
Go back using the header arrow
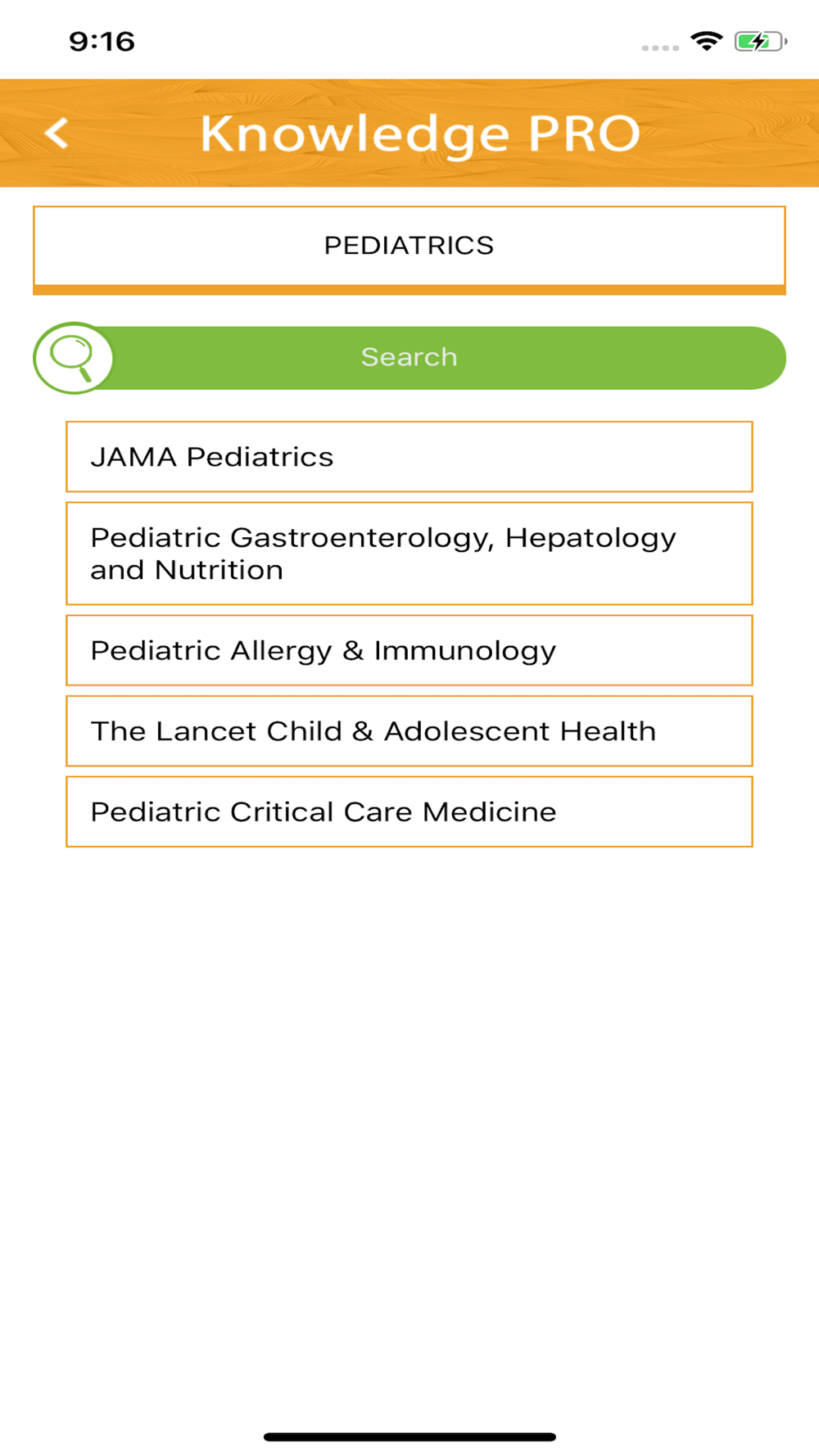point(57,133)
